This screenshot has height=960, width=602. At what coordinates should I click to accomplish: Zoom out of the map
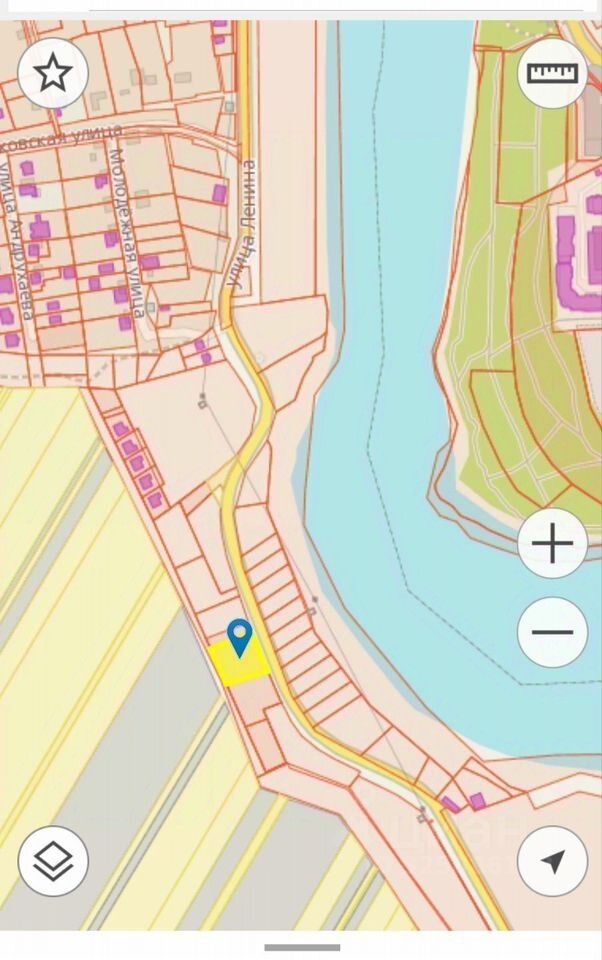click(x=552, y=632)
